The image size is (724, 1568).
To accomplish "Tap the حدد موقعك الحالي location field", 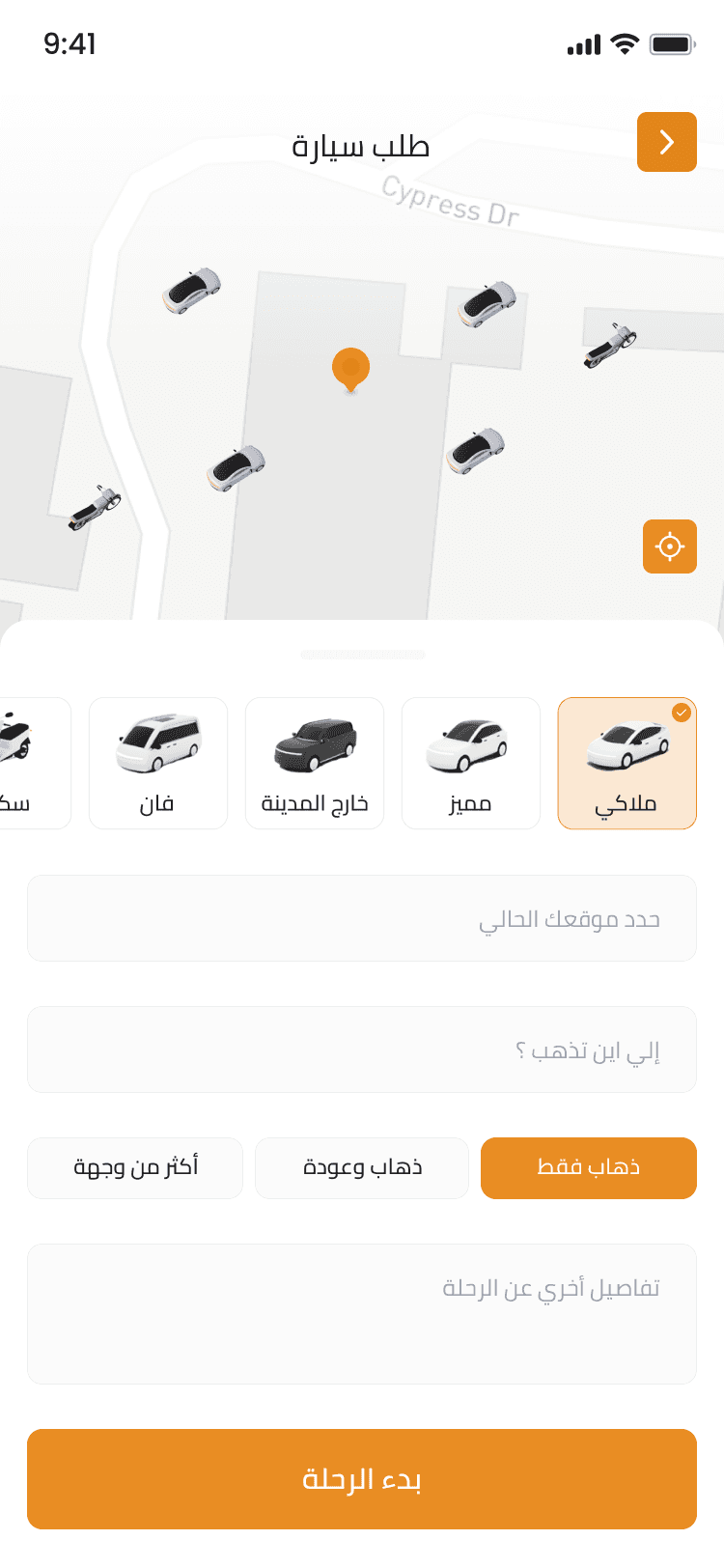I will click(361, 918).
